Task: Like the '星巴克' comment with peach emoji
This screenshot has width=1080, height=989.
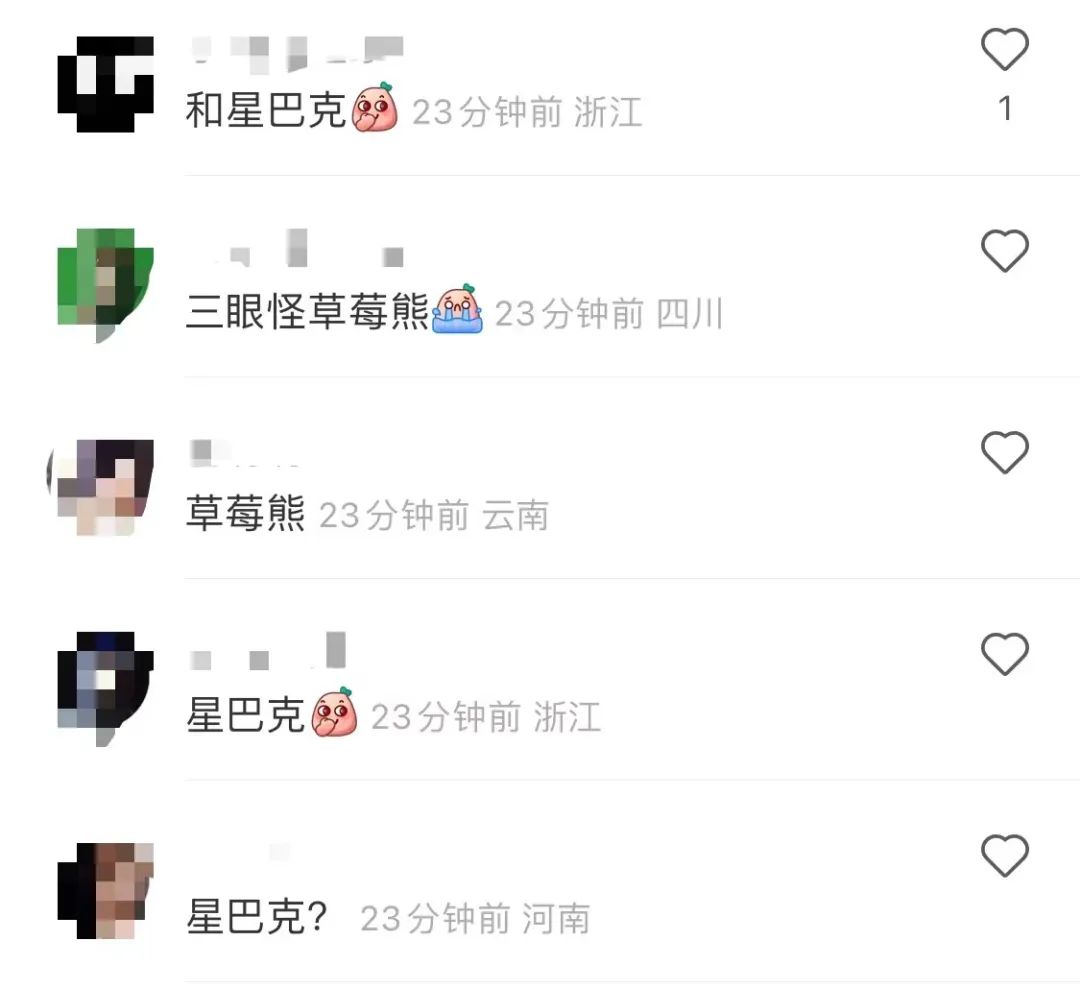Action: 1004,654
